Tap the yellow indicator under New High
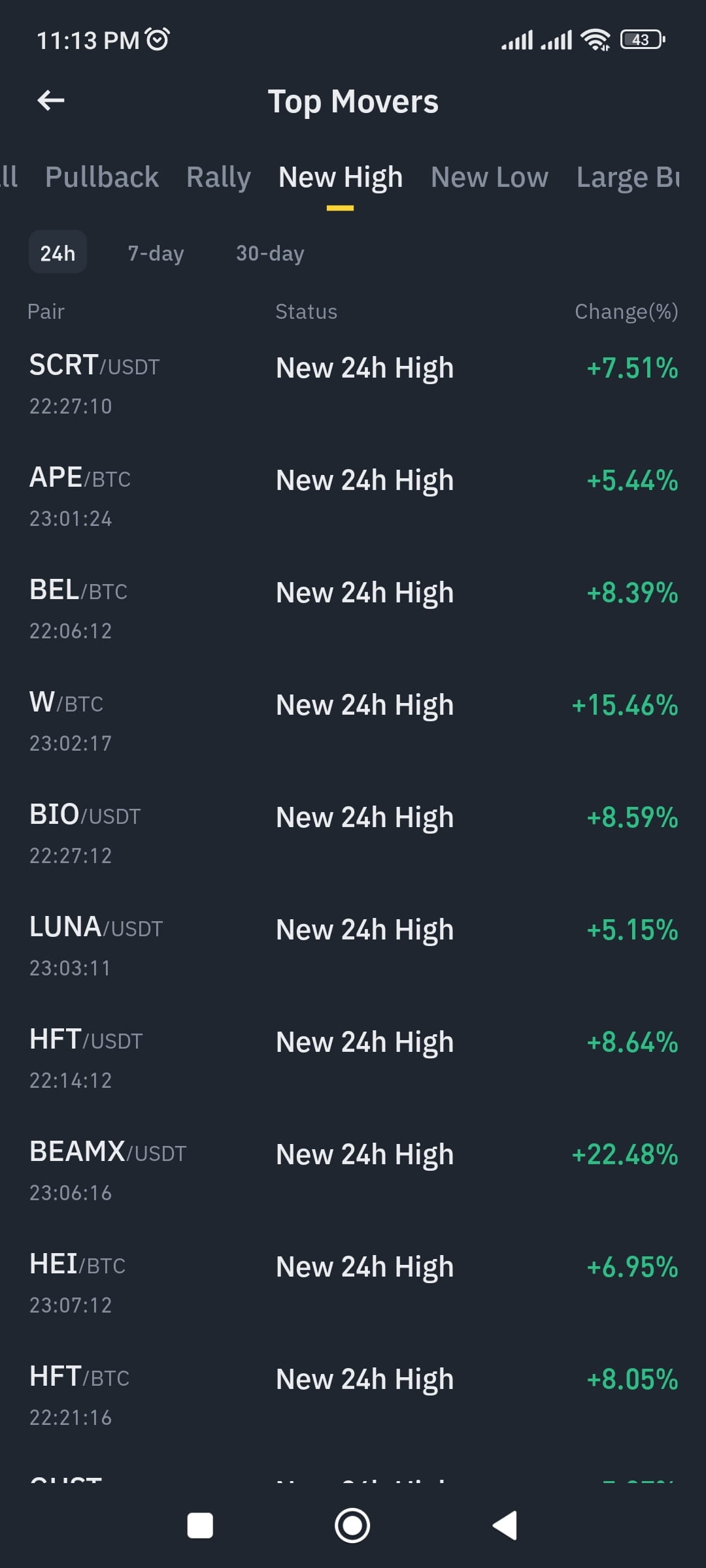706x1568 pixels. (339, 208)
